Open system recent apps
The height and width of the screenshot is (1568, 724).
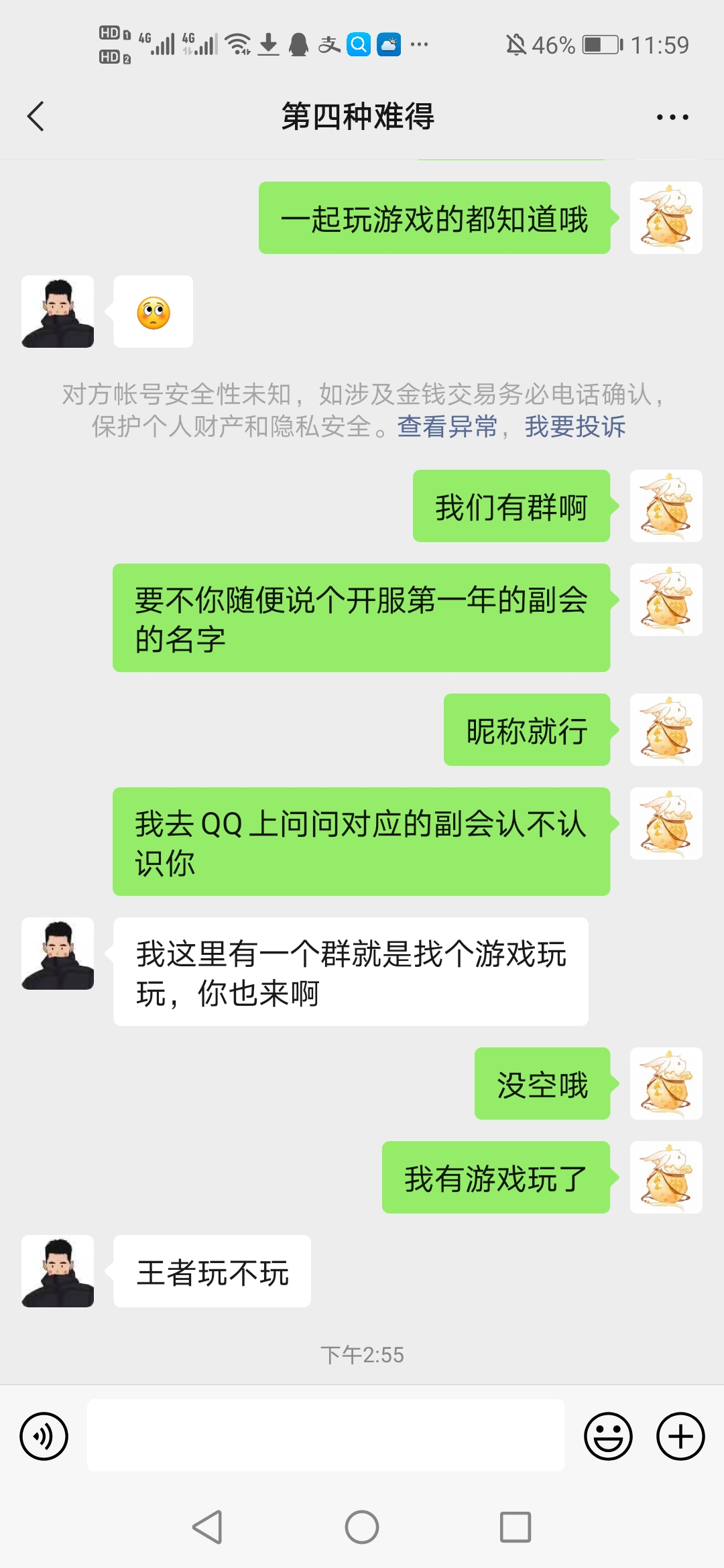click(516, 1527)
